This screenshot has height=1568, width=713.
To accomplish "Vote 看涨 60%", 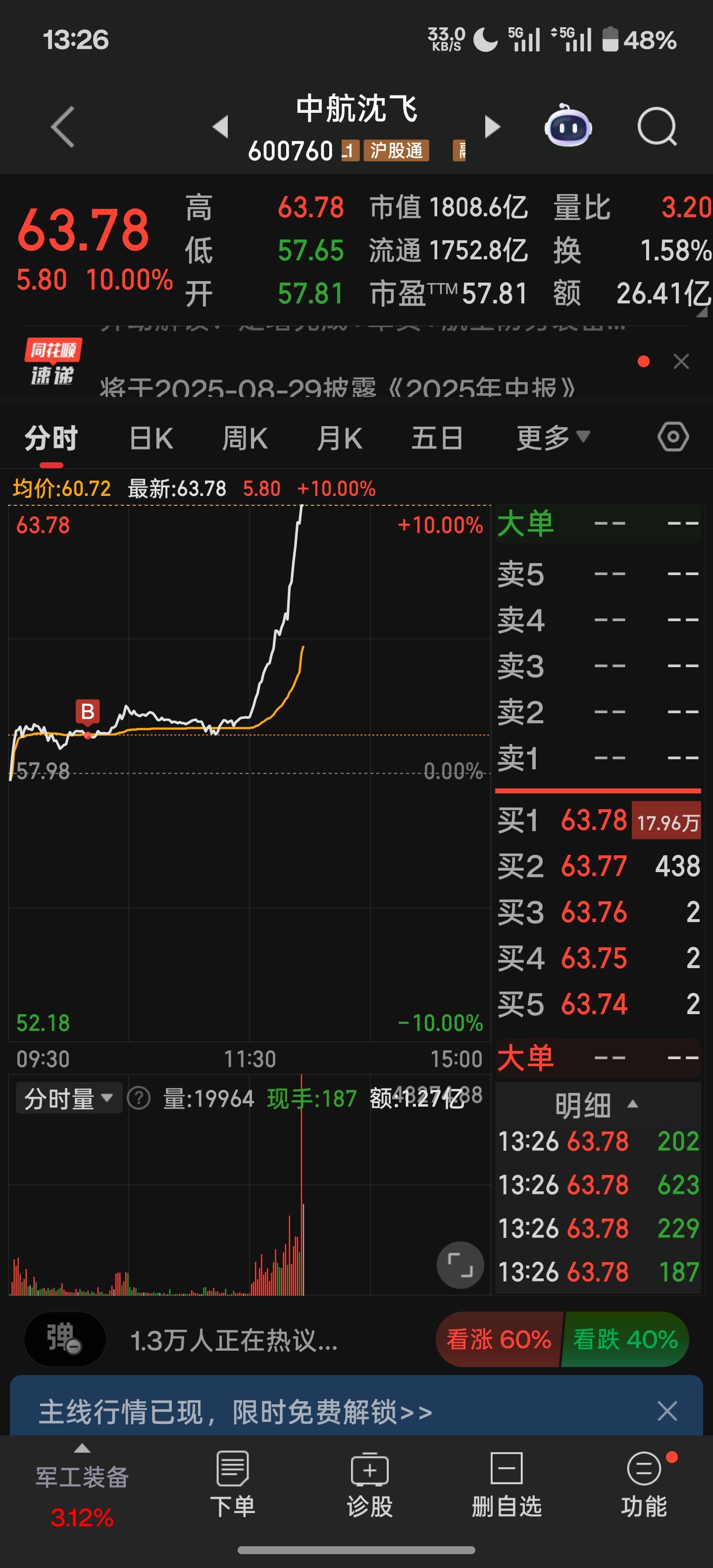I will tap(499, 1339).
